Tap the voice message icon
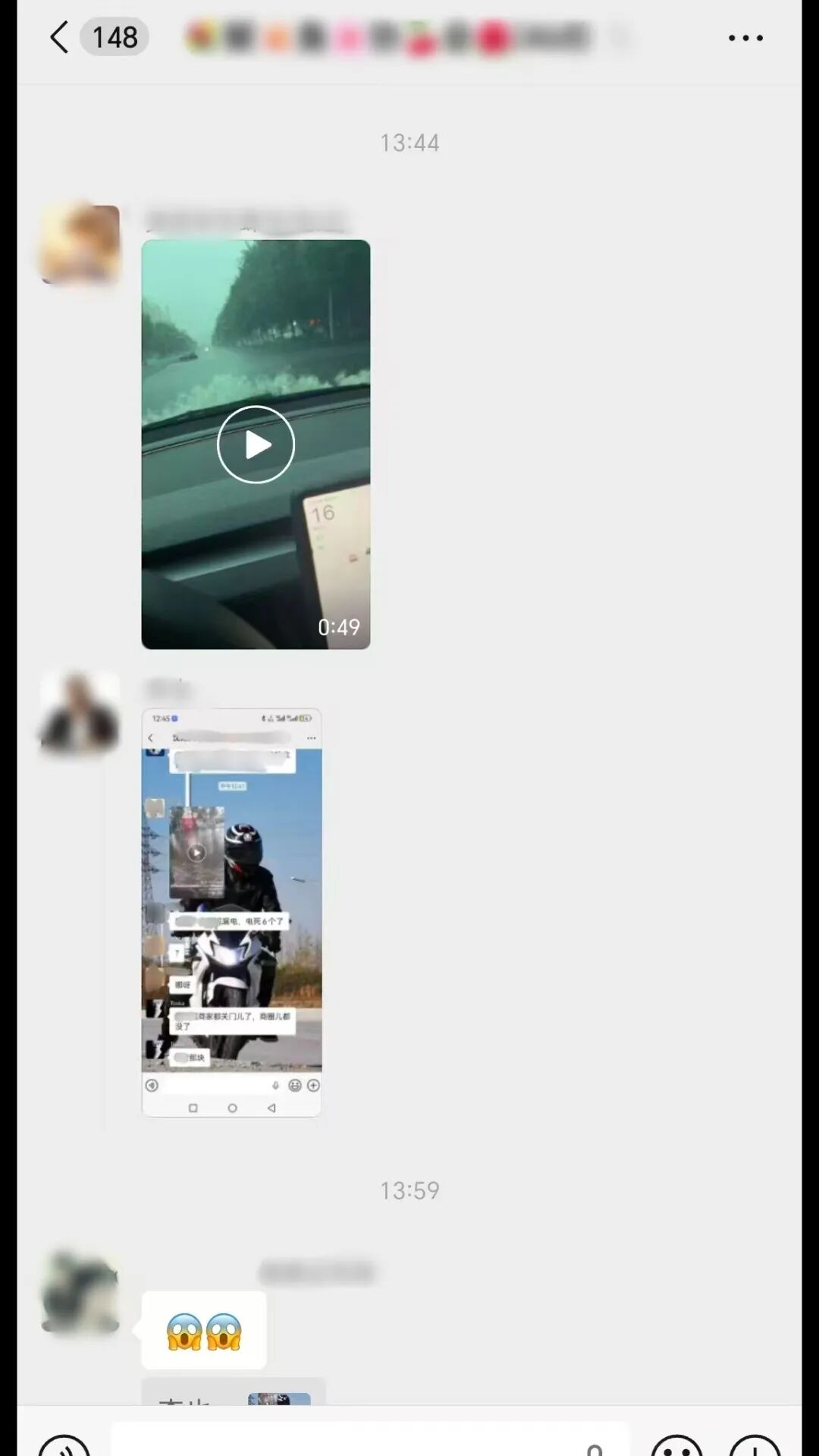This screenshot has width=819, height=1456. point(64,1443)
